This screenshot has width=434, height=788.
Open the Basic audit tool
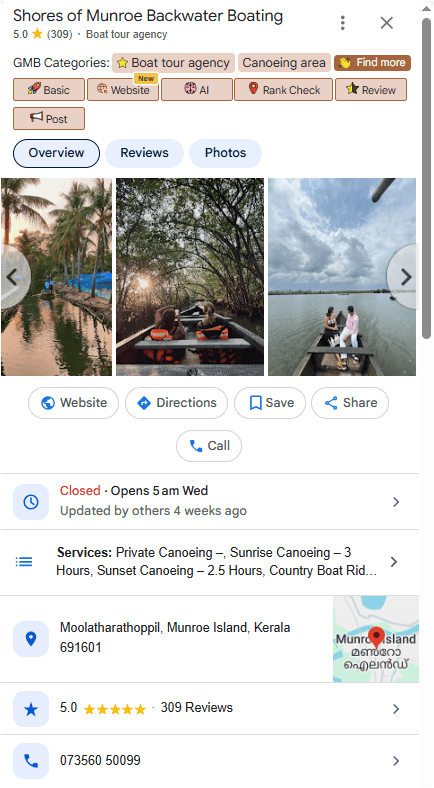(49, 90)
